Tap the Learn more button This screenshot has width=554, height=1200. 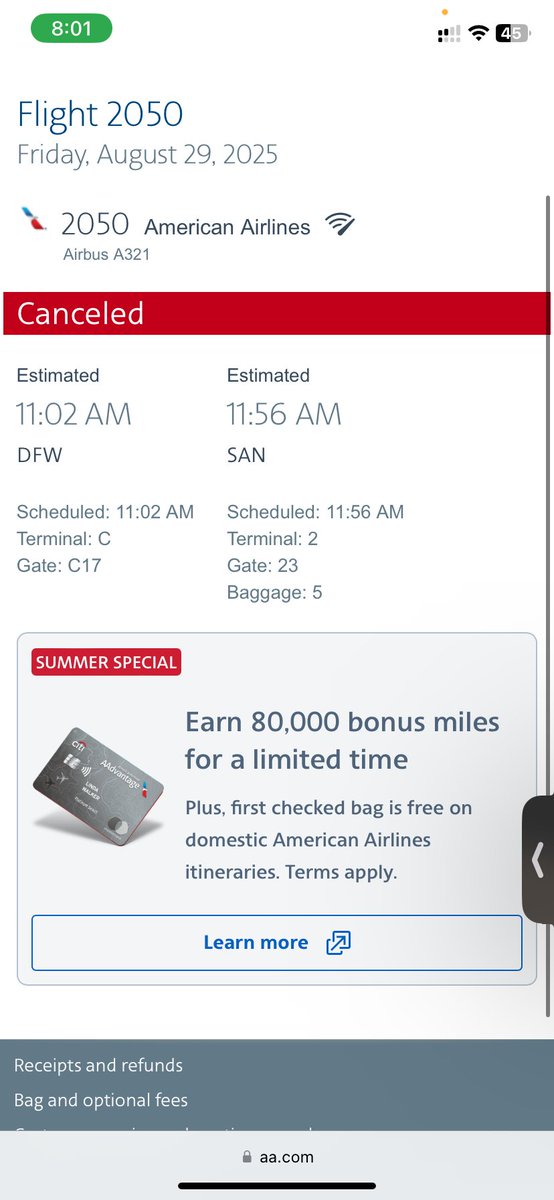click(x=277, y=942)
